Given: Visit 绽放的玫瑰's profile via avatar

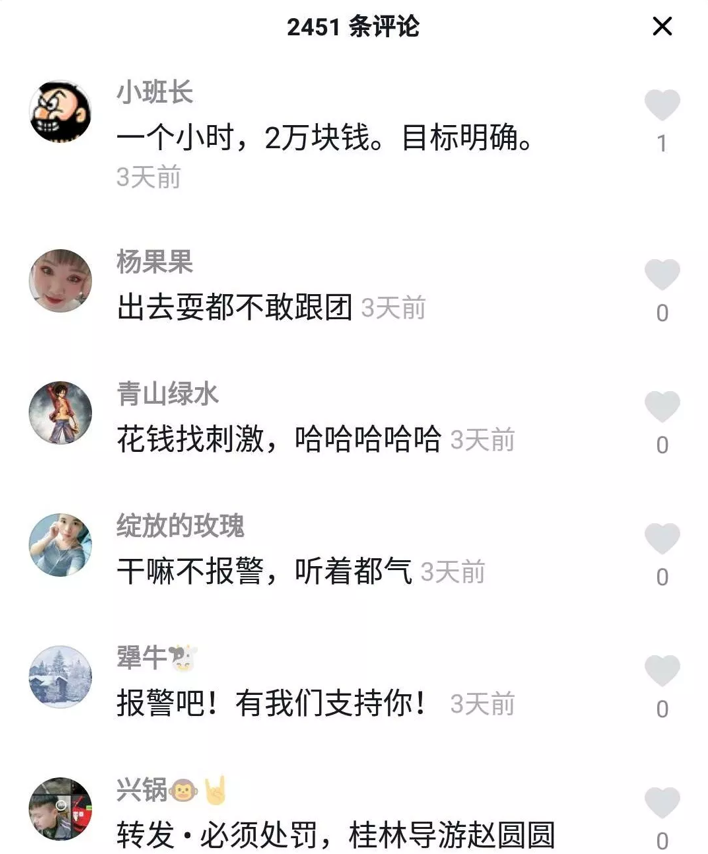Looking at the screenshot, I should [x=61, y=545].
